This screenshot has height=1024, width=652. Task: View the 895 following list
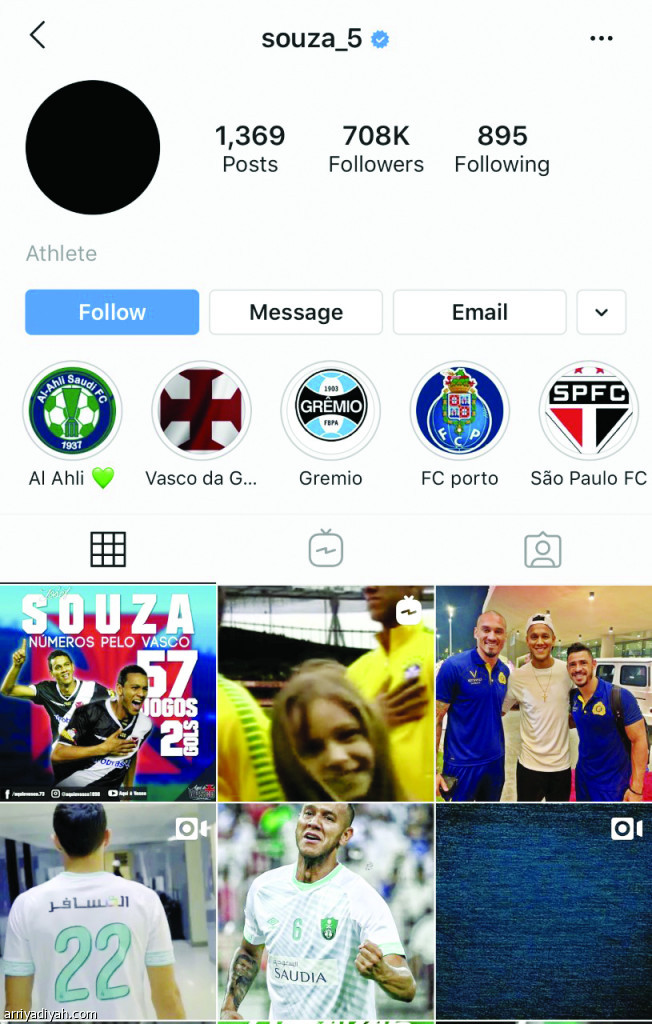tap(502, 148)
